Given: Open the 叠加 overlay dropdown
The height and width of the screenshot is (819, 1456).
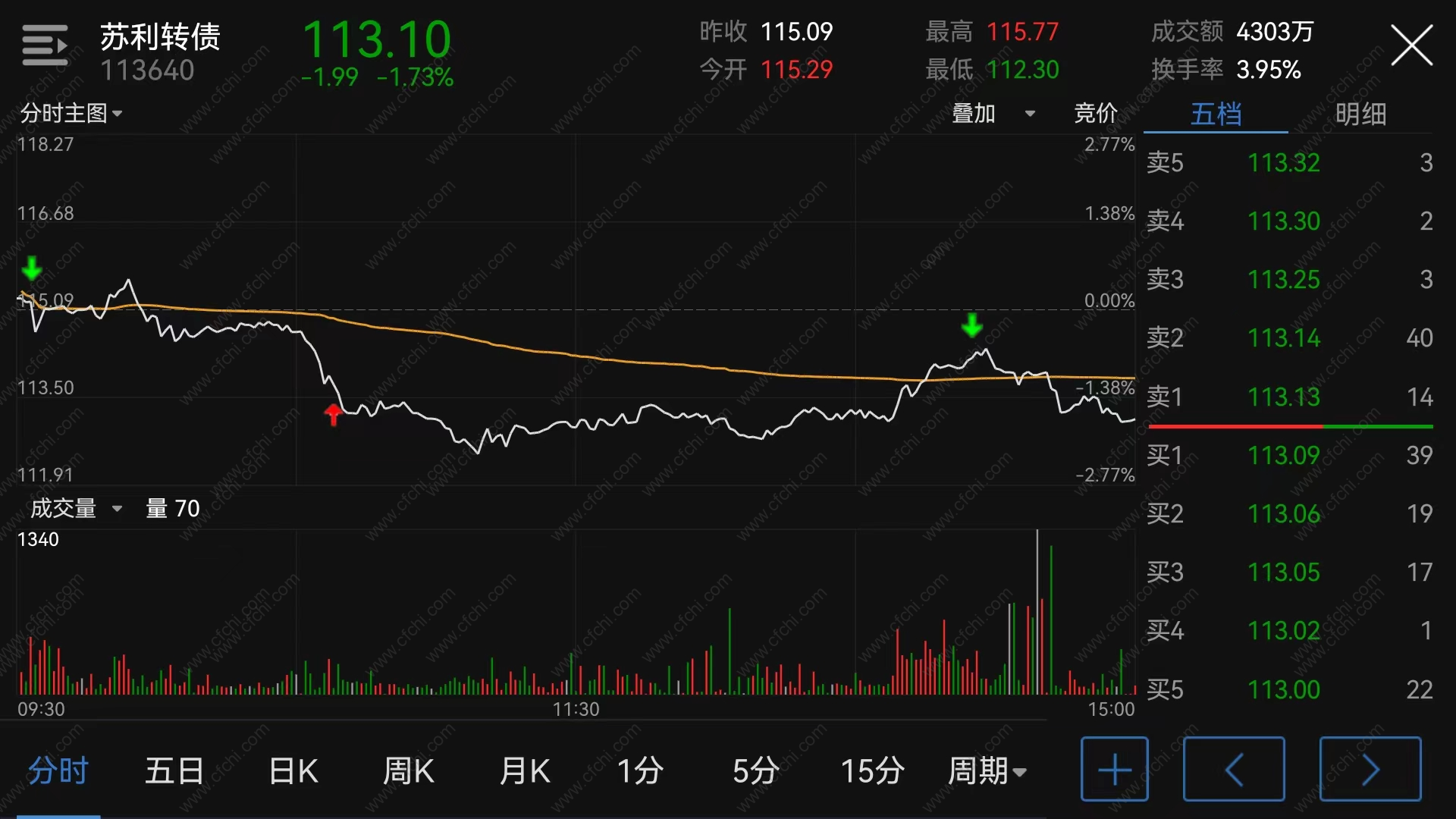Looking at the screenshot, I should (993, 114).
